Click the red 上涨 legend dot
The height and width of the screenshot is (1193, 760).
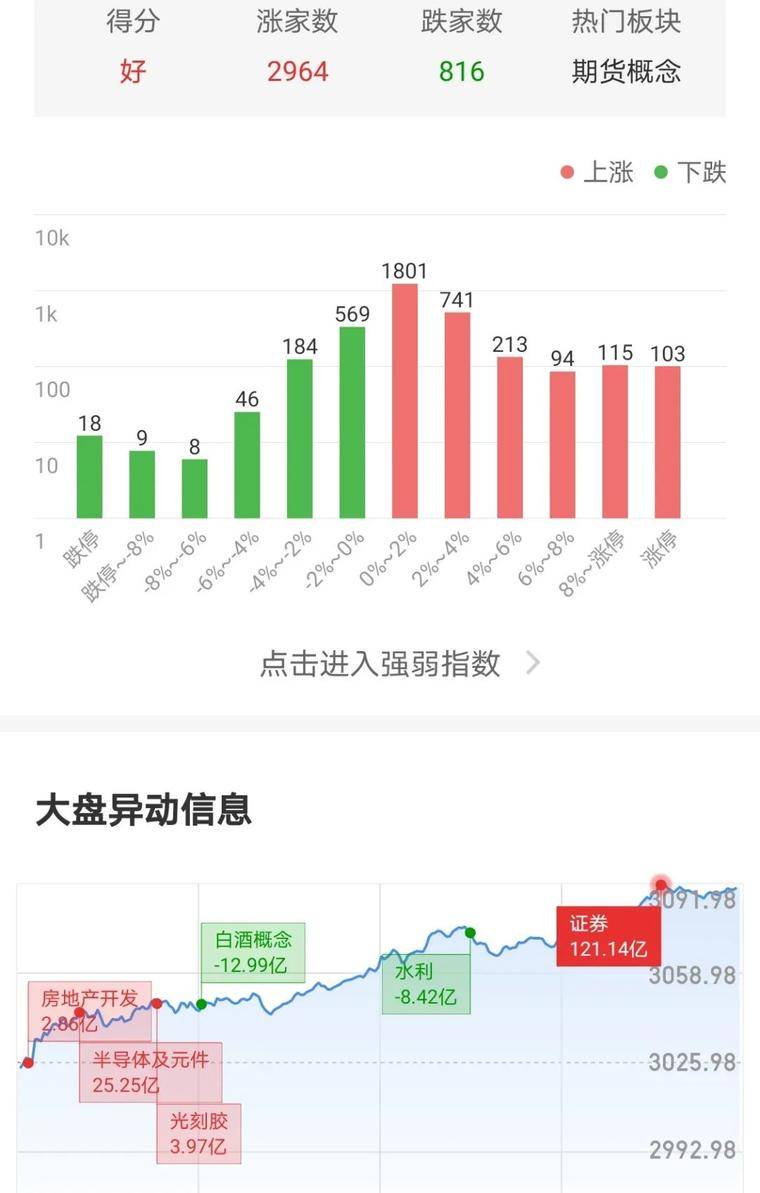566,172
